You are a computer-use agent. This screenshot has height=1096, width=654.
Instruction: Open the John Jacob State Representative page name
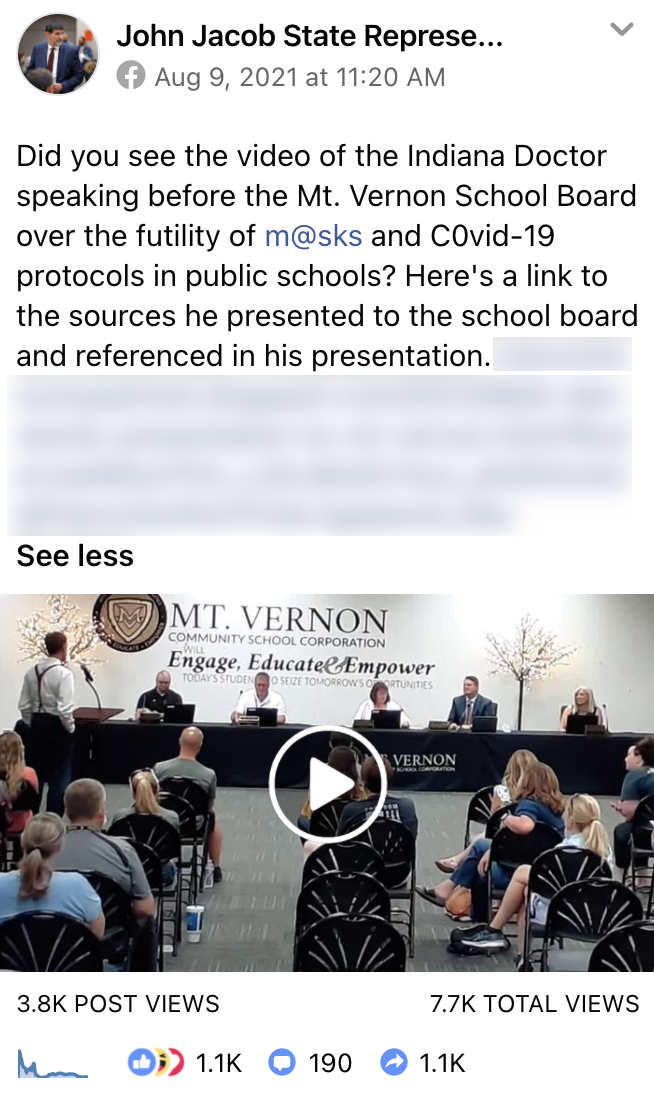pos(309,37)
